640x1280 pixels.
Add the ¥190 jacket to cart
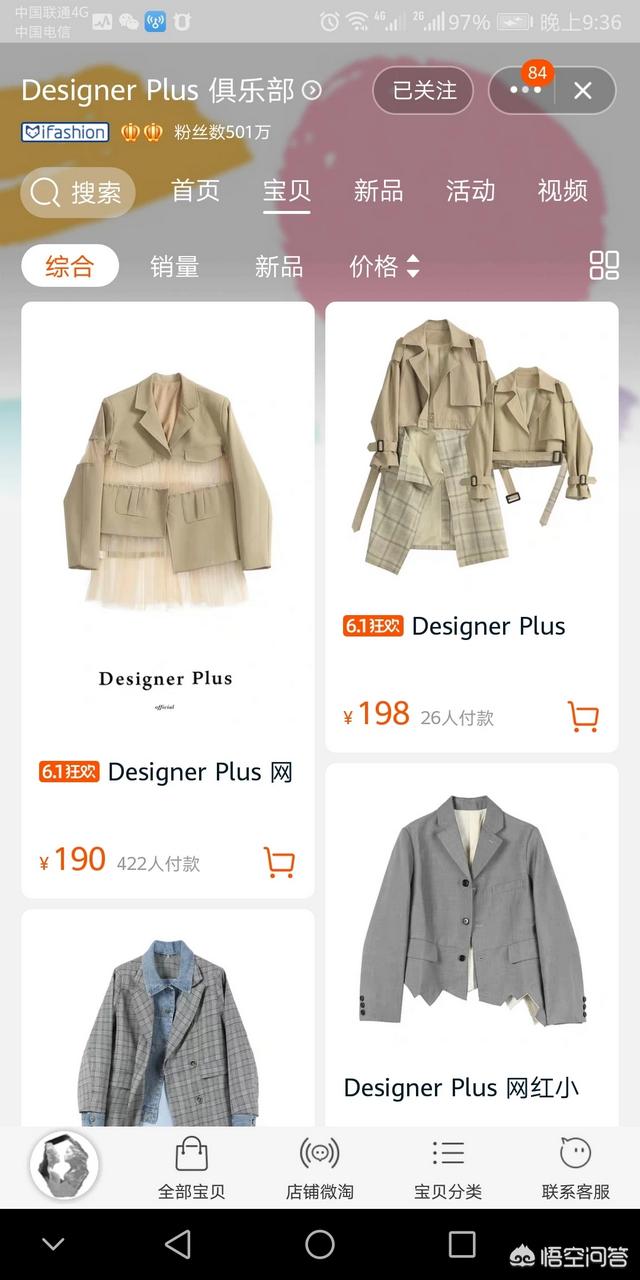pos(279,862)
